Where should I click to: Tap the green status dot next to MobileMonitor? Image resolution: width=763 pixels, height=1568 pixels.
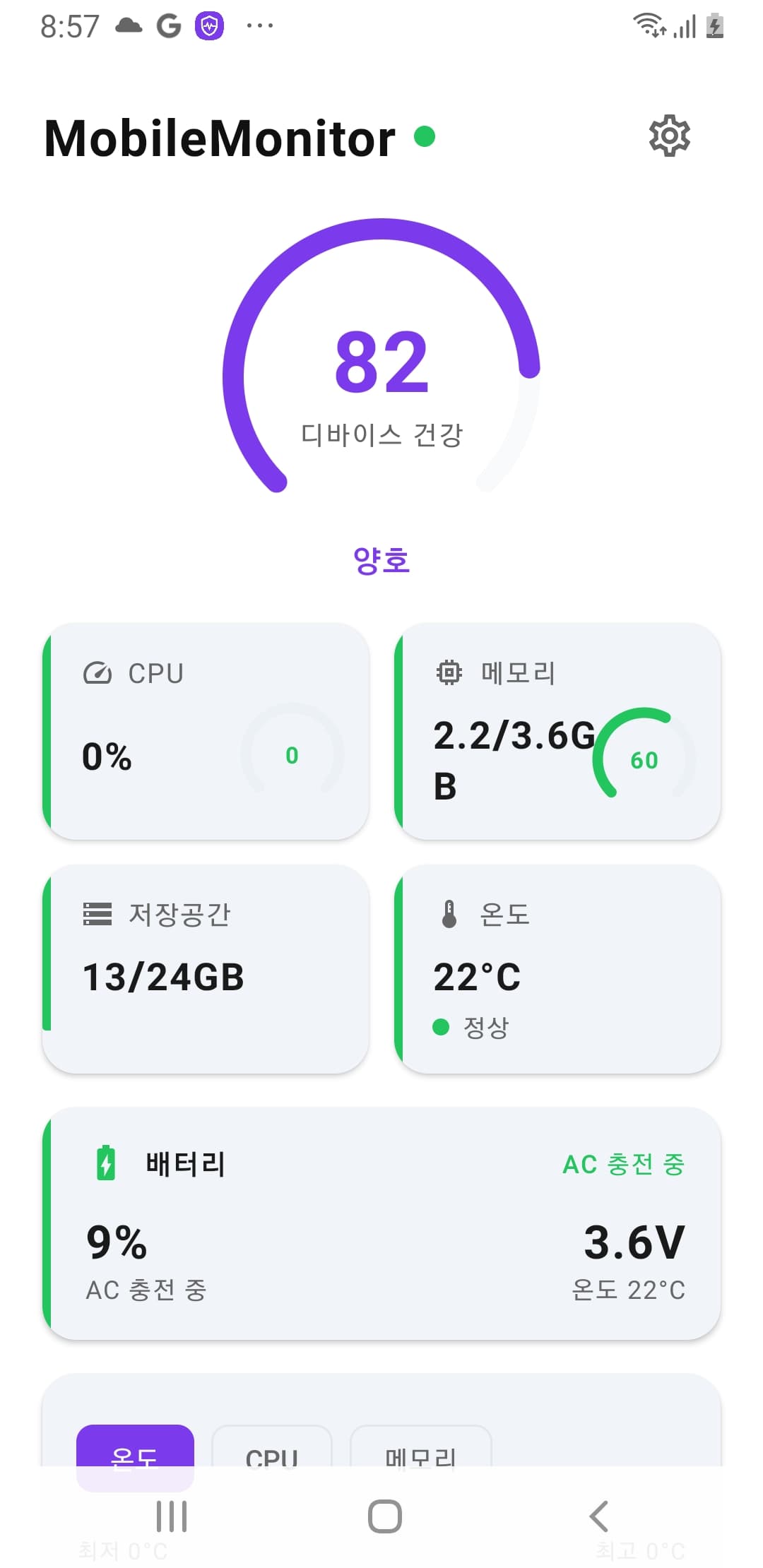coord(425,136)
